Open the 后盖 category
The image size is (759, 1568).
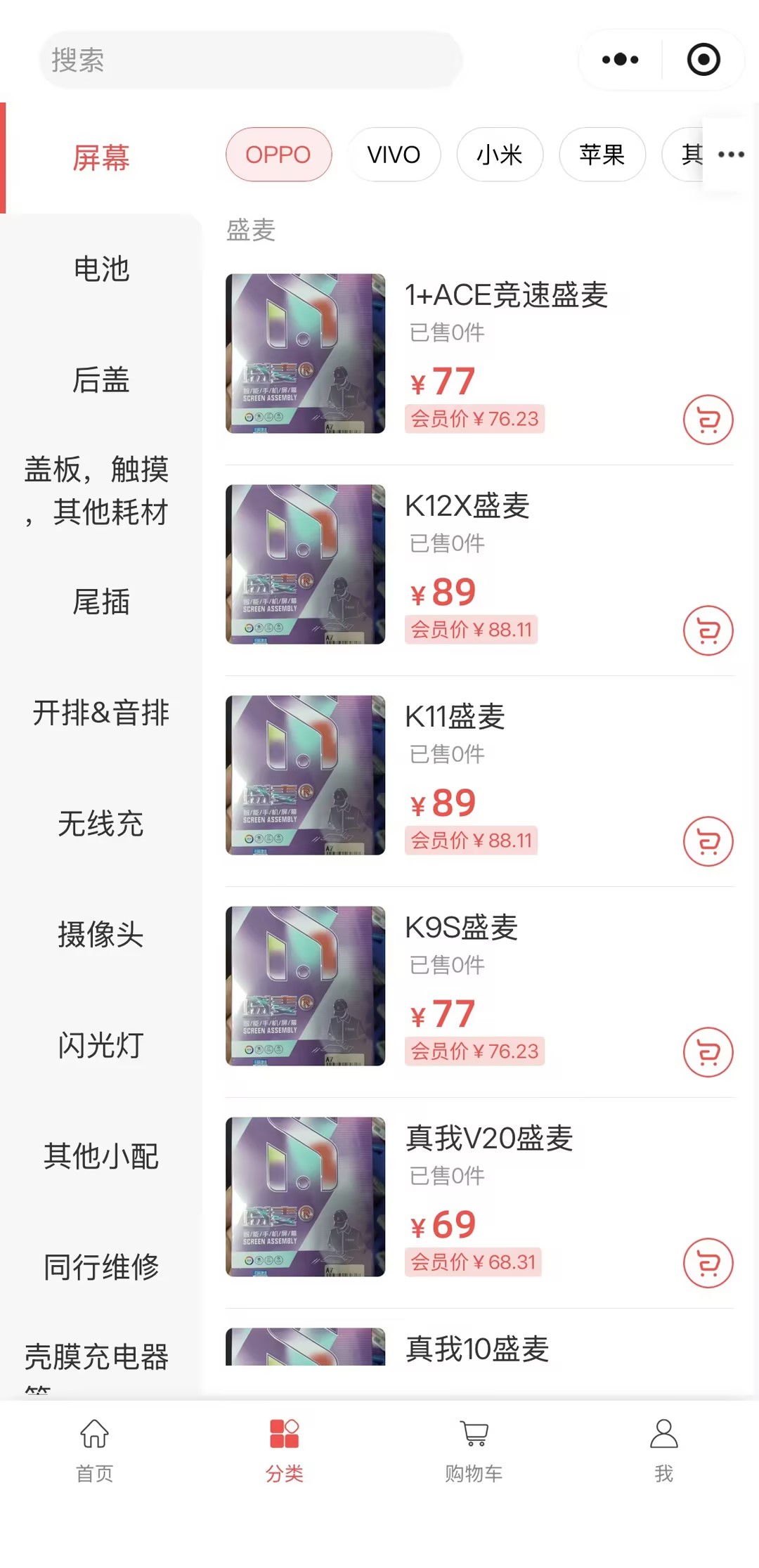(x=101, y=380)
